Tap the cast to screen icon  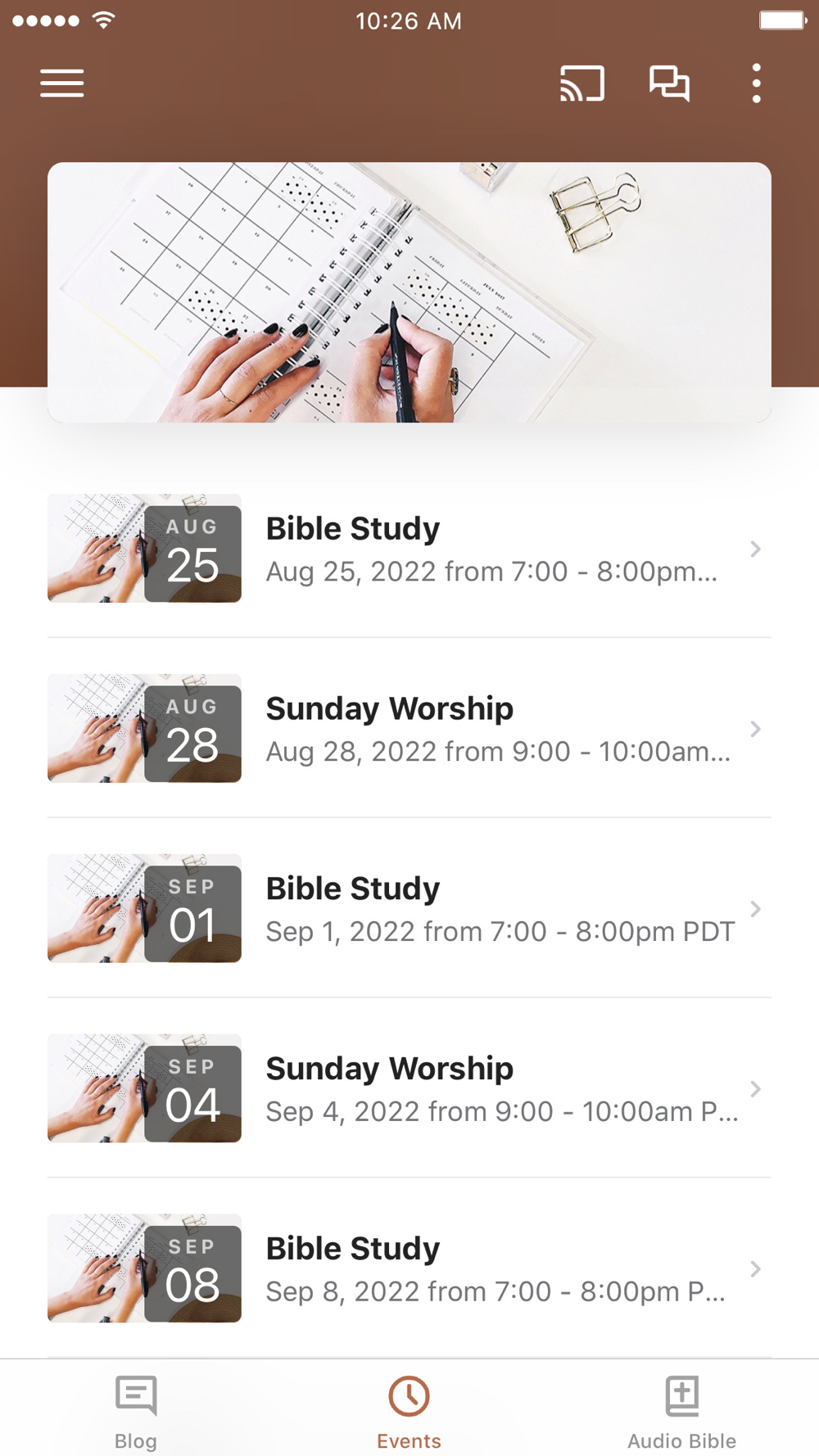[x=582, y=84]
